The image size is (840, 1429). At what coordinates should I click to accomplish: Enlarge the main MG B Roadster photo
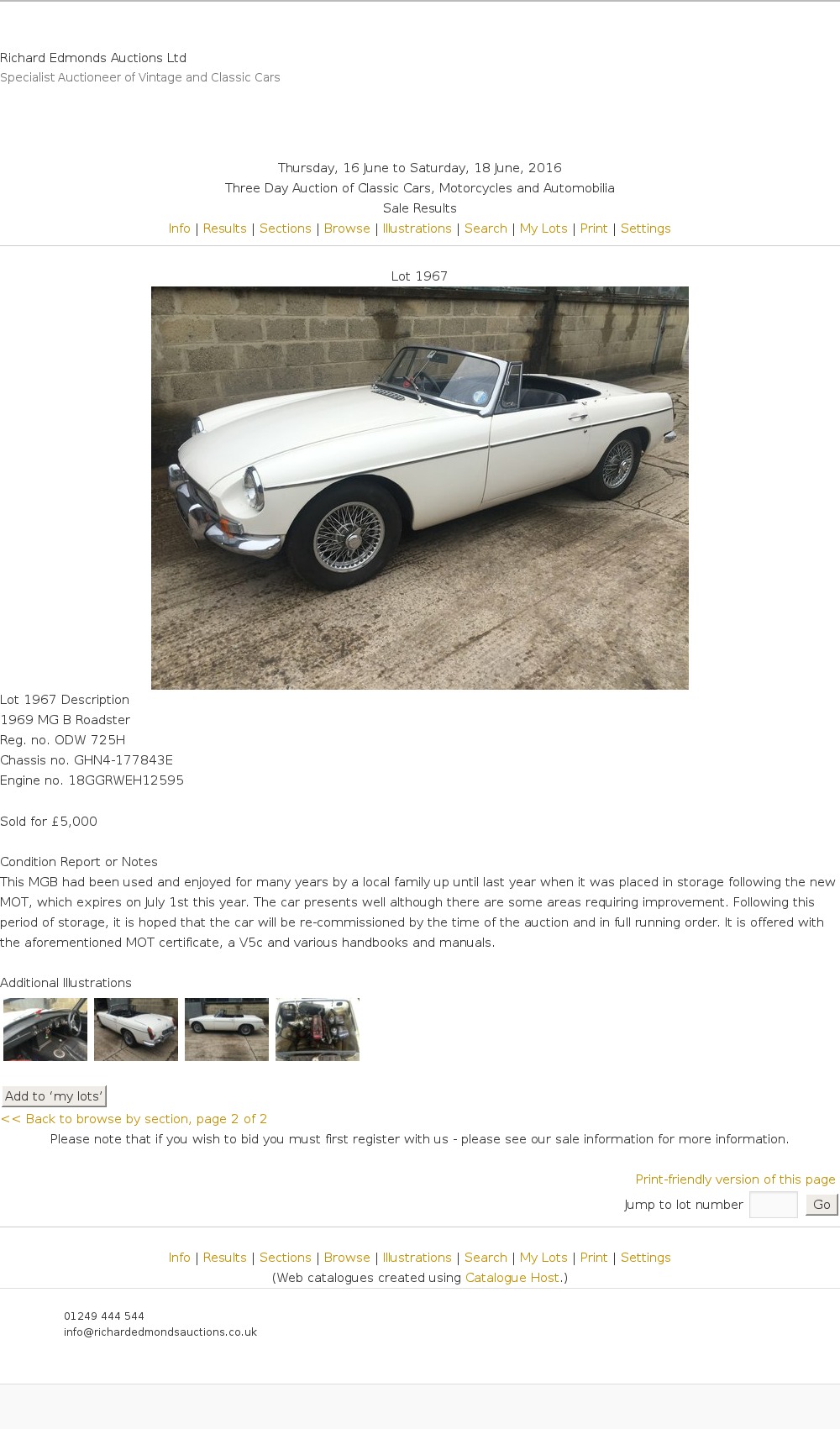[419, 487]
